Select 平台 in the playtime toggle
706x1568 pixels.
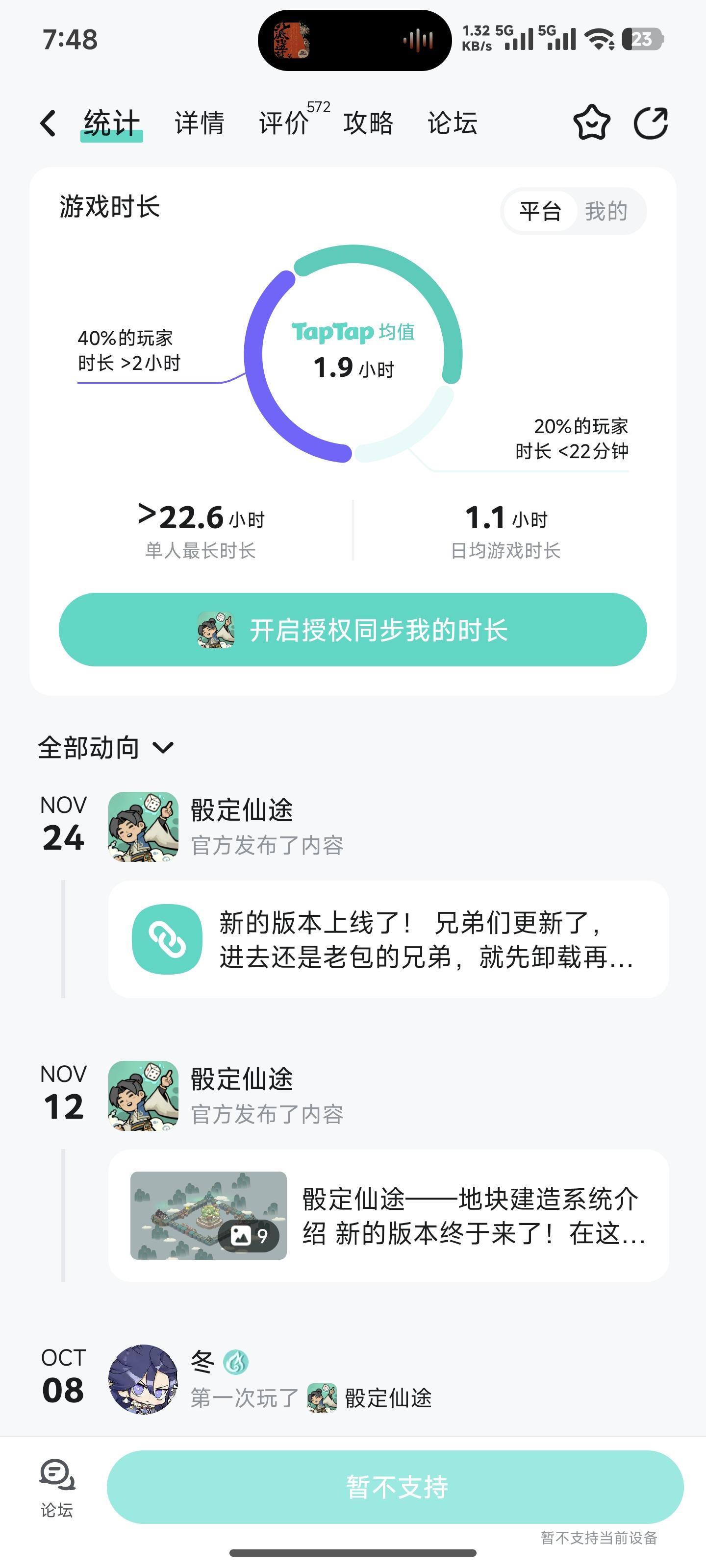[x=540, y=211]
